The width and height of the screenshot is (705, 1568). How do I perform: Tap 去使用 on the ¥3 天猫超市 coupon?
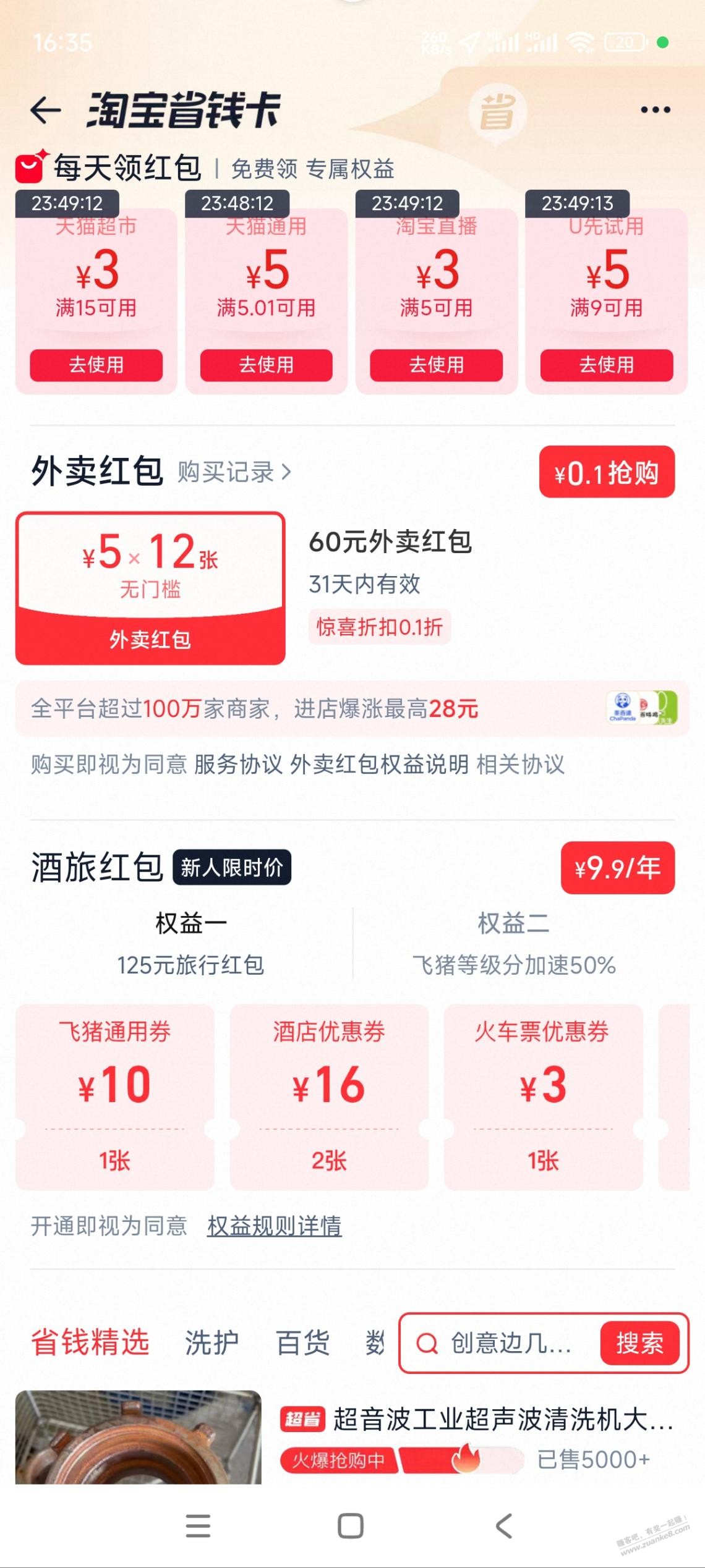tap(97, 365)
